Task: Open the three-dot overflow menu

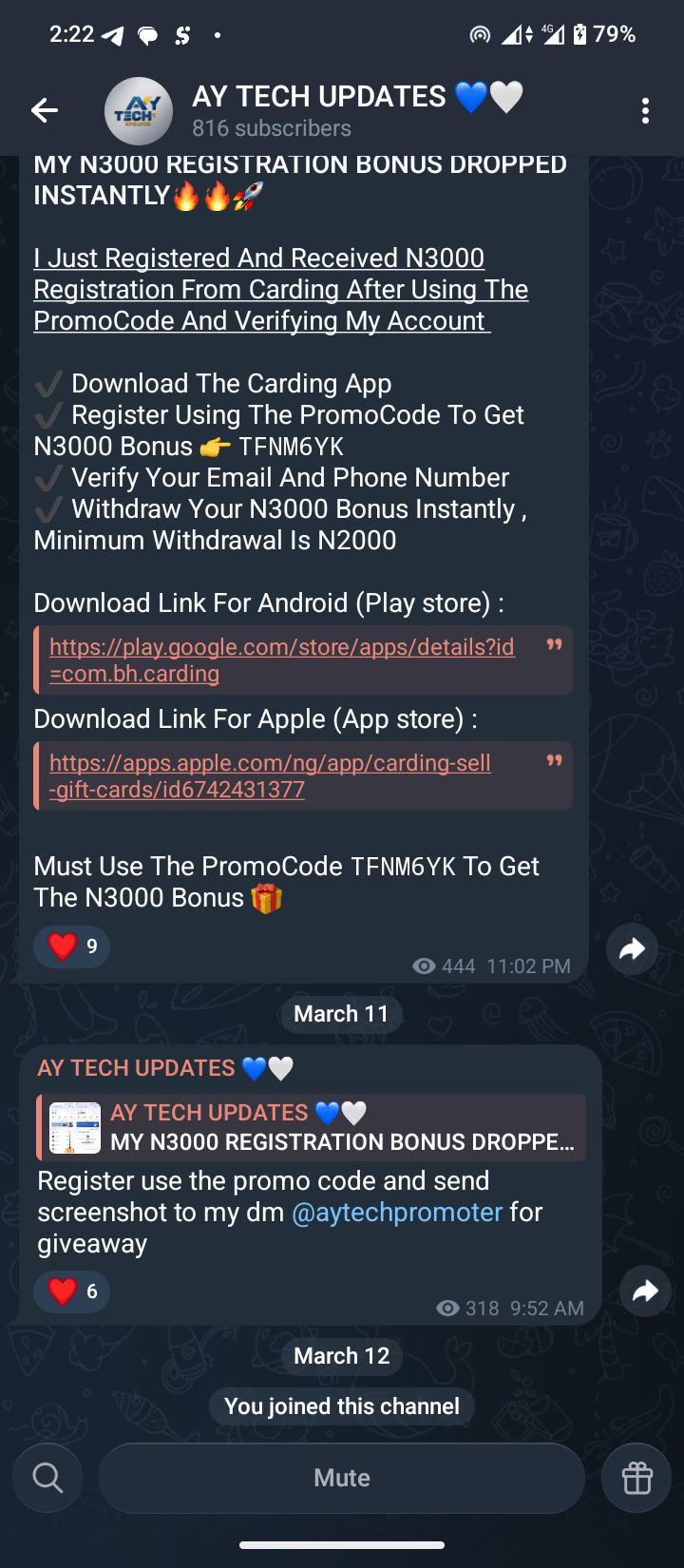Action: tap(645, 111)
